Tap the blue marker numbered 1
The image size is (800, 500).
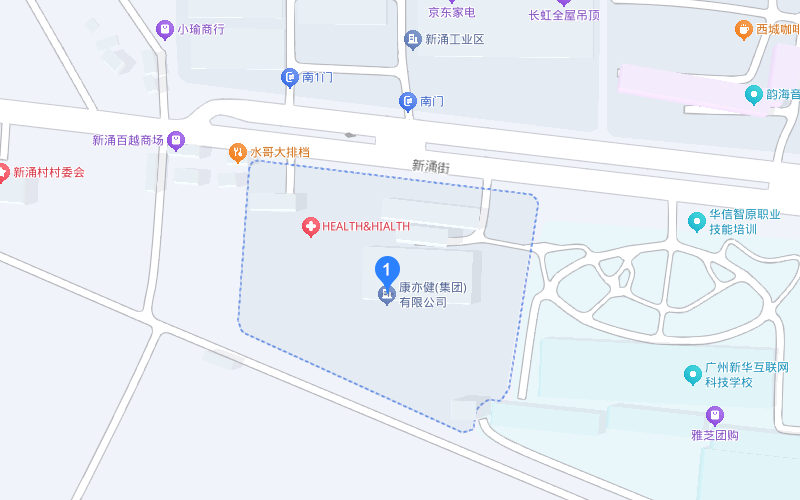pos(387,269)
